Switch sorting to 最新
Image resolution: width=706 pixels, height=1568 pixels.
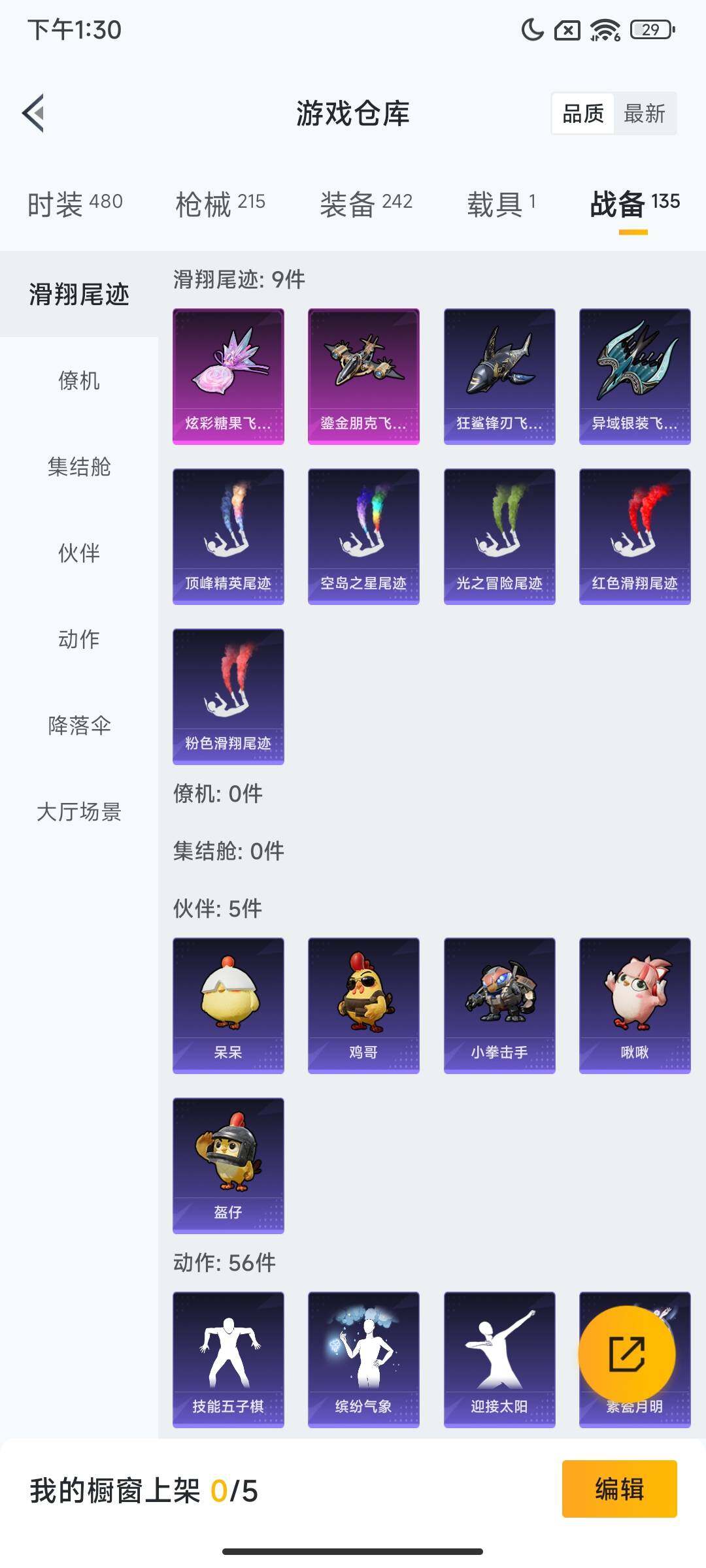coord(643,114)
